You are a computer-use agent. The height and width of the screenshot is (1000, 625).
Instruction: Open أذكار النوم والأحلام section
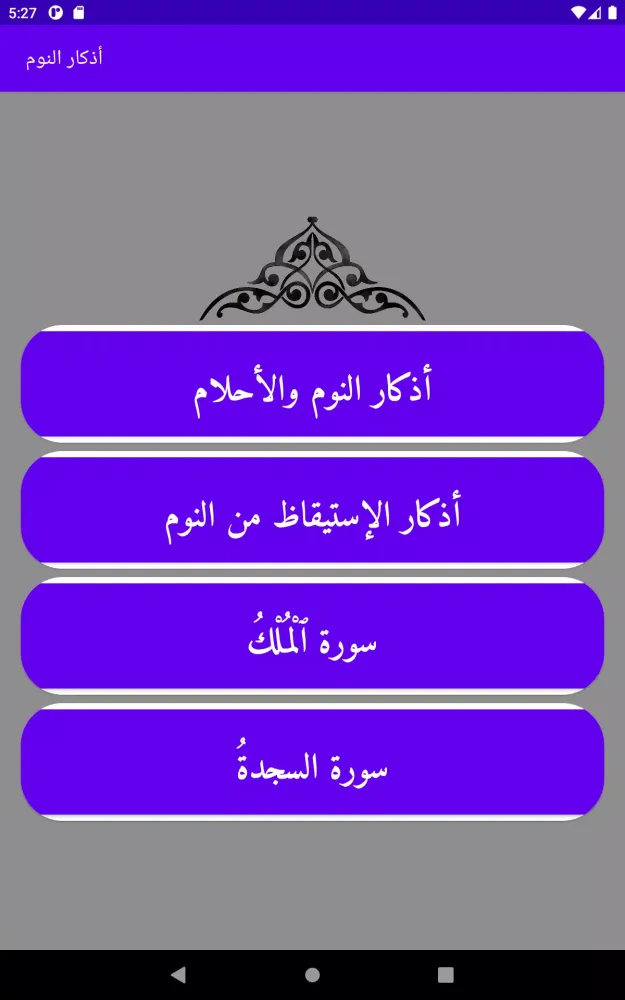tap(312, 384)
